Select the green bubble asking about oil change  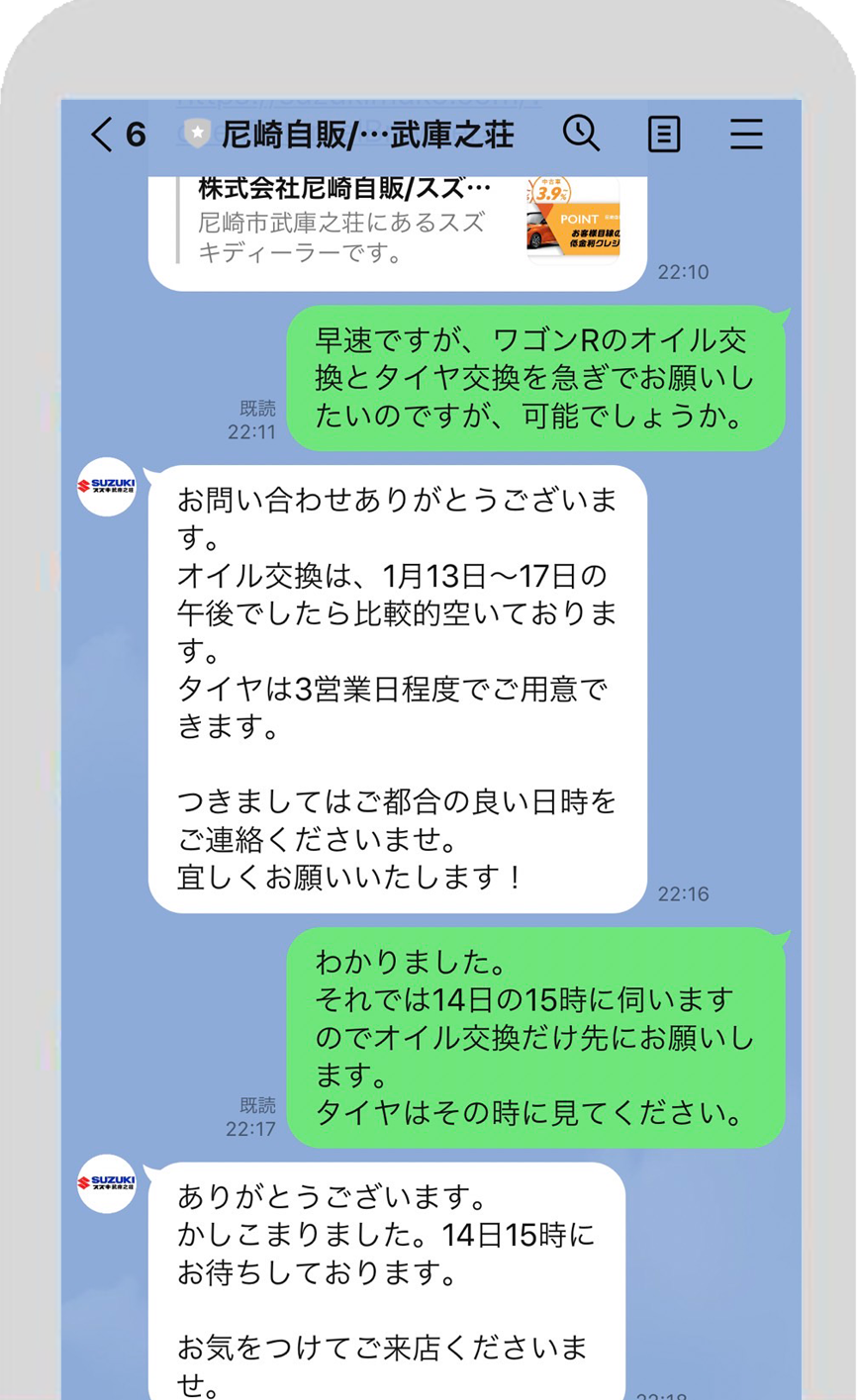[534, 379]
